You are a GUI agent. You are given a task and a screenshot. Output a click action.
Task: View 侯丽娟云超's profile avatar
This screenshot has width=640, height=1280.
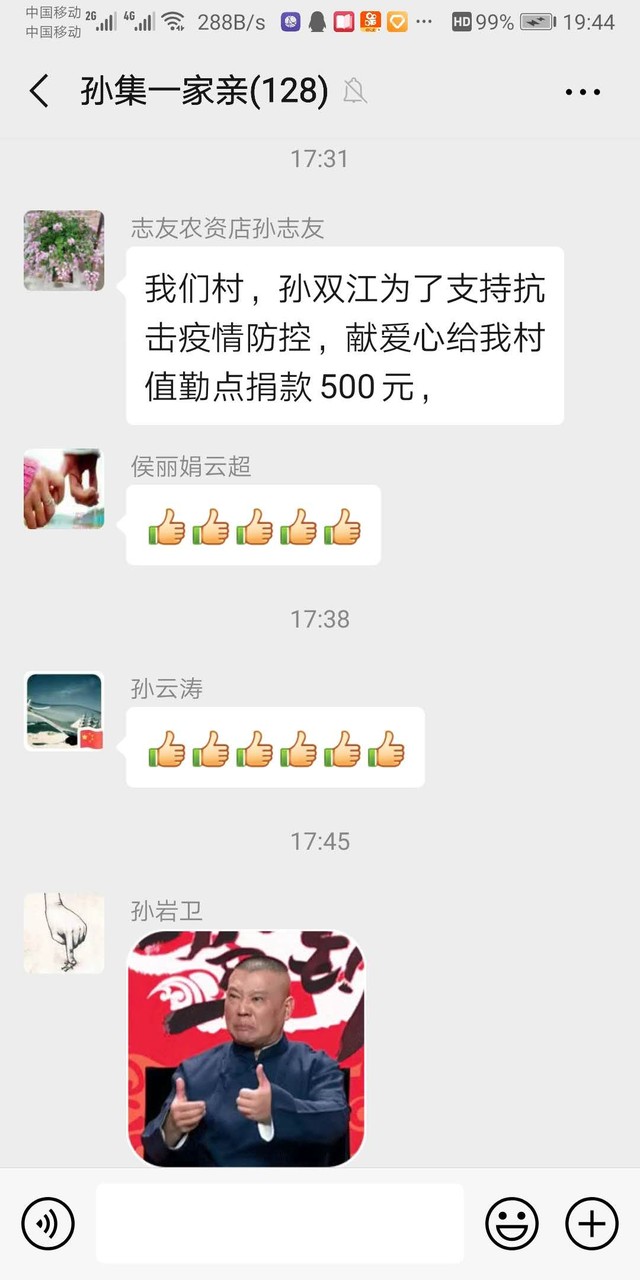click(x=64, y=489)
